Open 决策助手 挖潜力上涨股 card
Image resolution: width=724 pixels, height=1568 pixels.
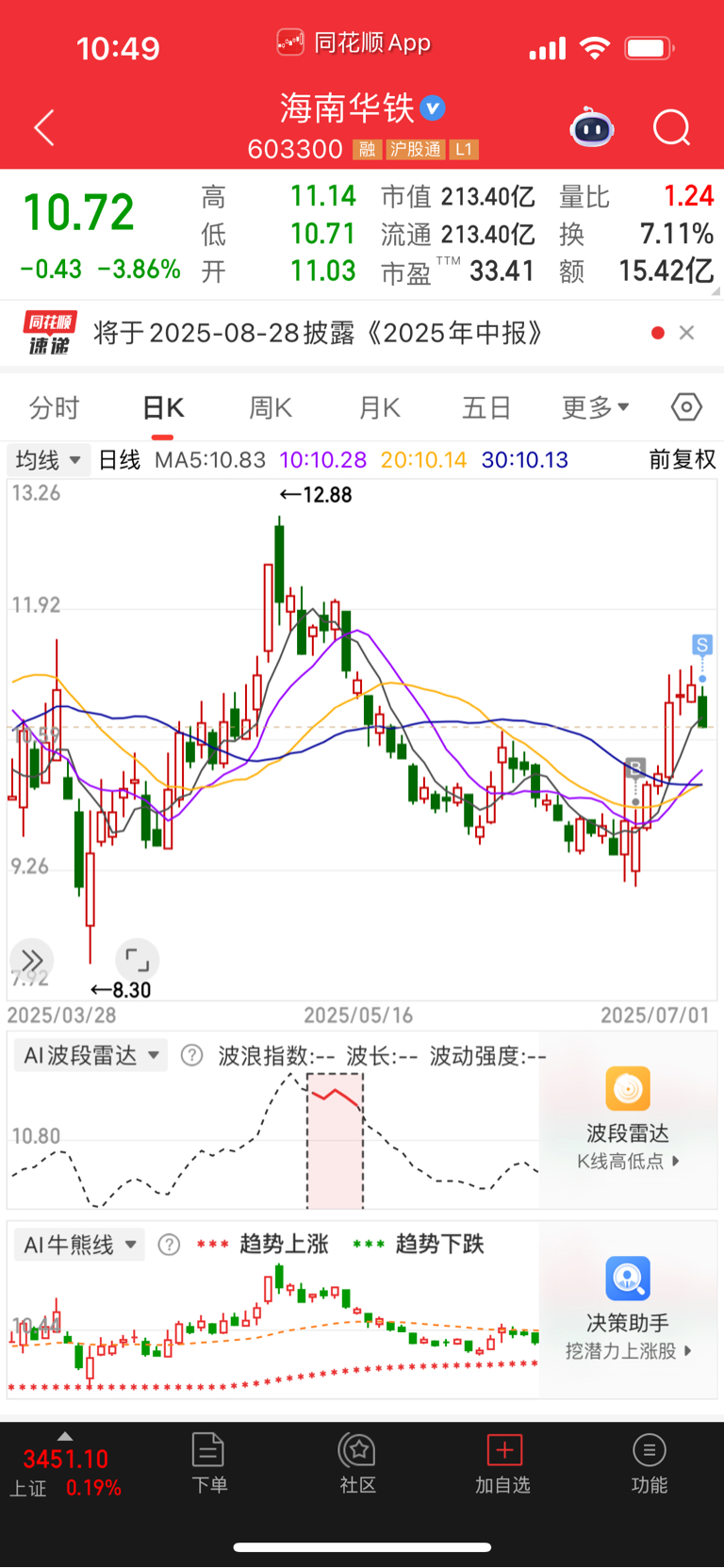click(628, 1309)
